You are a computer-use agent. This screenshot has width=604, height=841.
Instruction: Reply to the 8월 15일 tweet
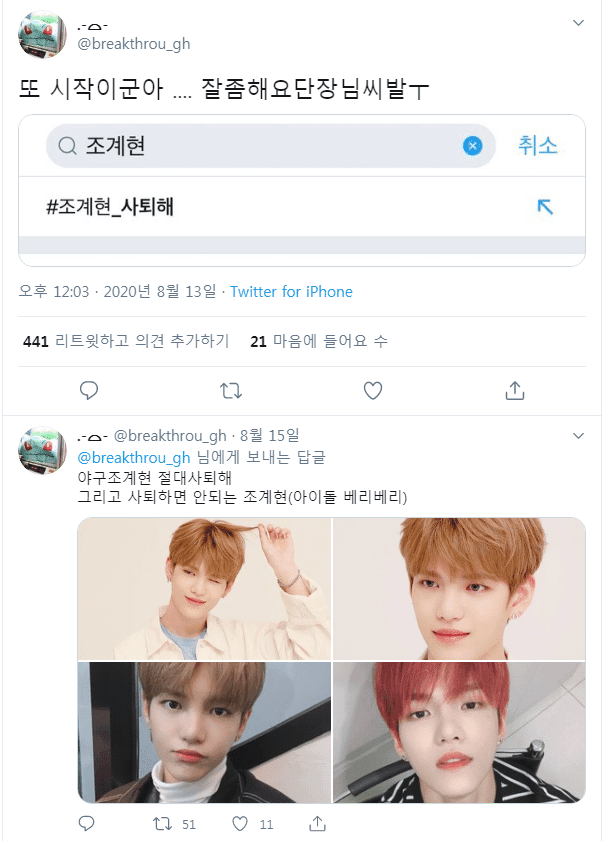coord(86,823)
